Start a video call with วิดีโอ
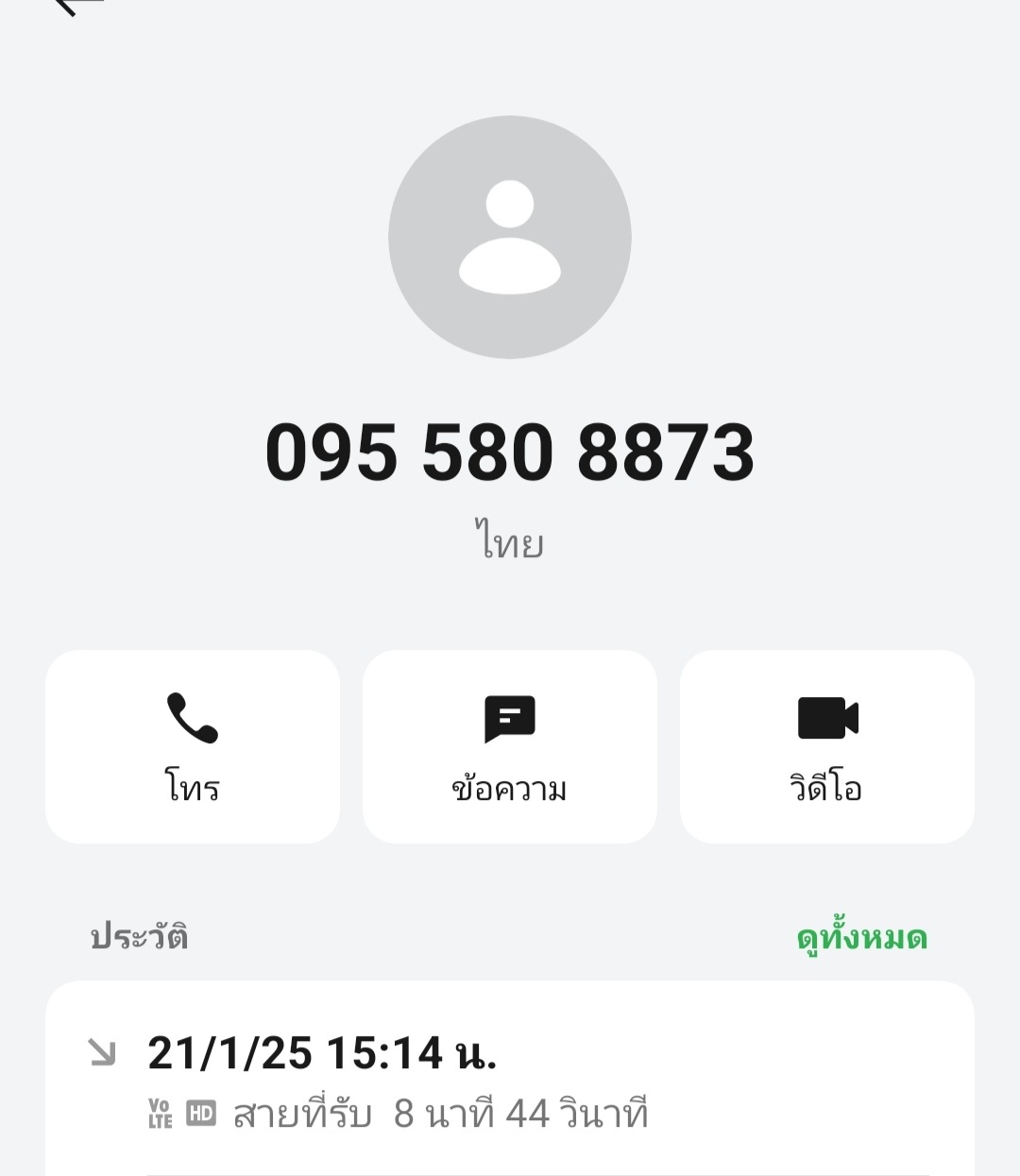Viewport: 1020px width, 1176px height. point(827,746)
